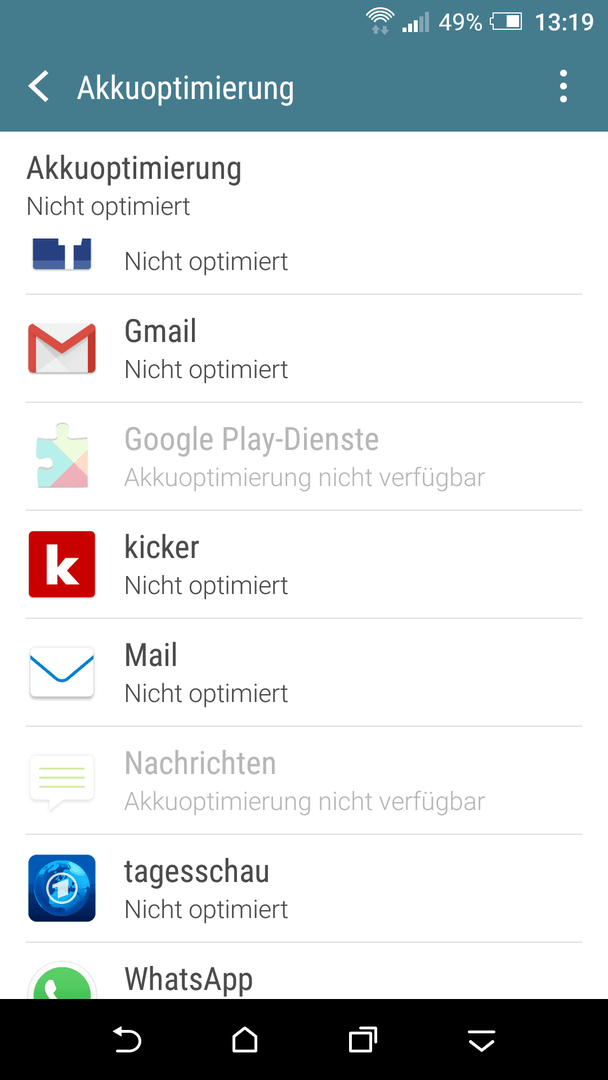This screenshot has width=608, height=1080.
Task: Open the Mail app entry
Action: coord(304,673)
